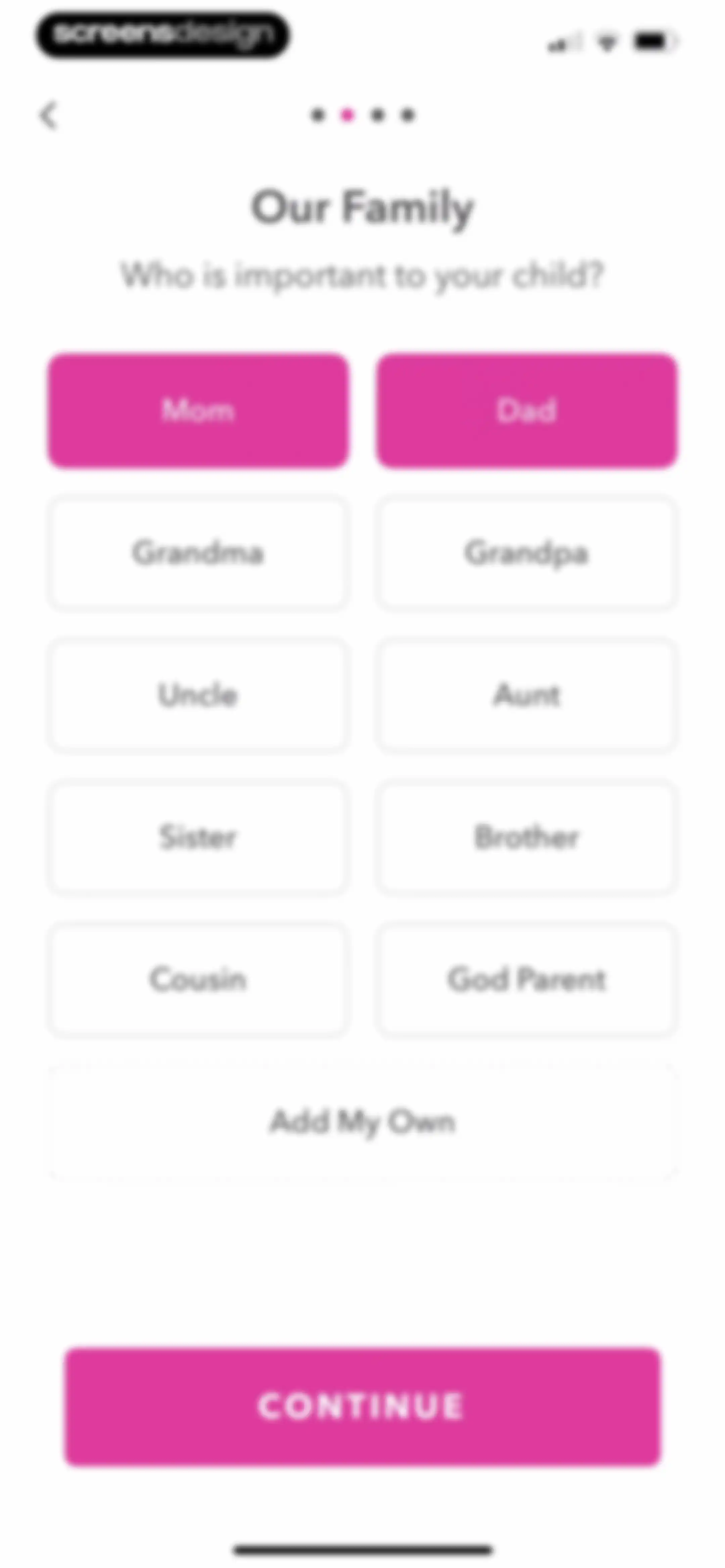Select Grandma as family member
The height and width of the screenshot is (1568, 725).
(198, 553)
